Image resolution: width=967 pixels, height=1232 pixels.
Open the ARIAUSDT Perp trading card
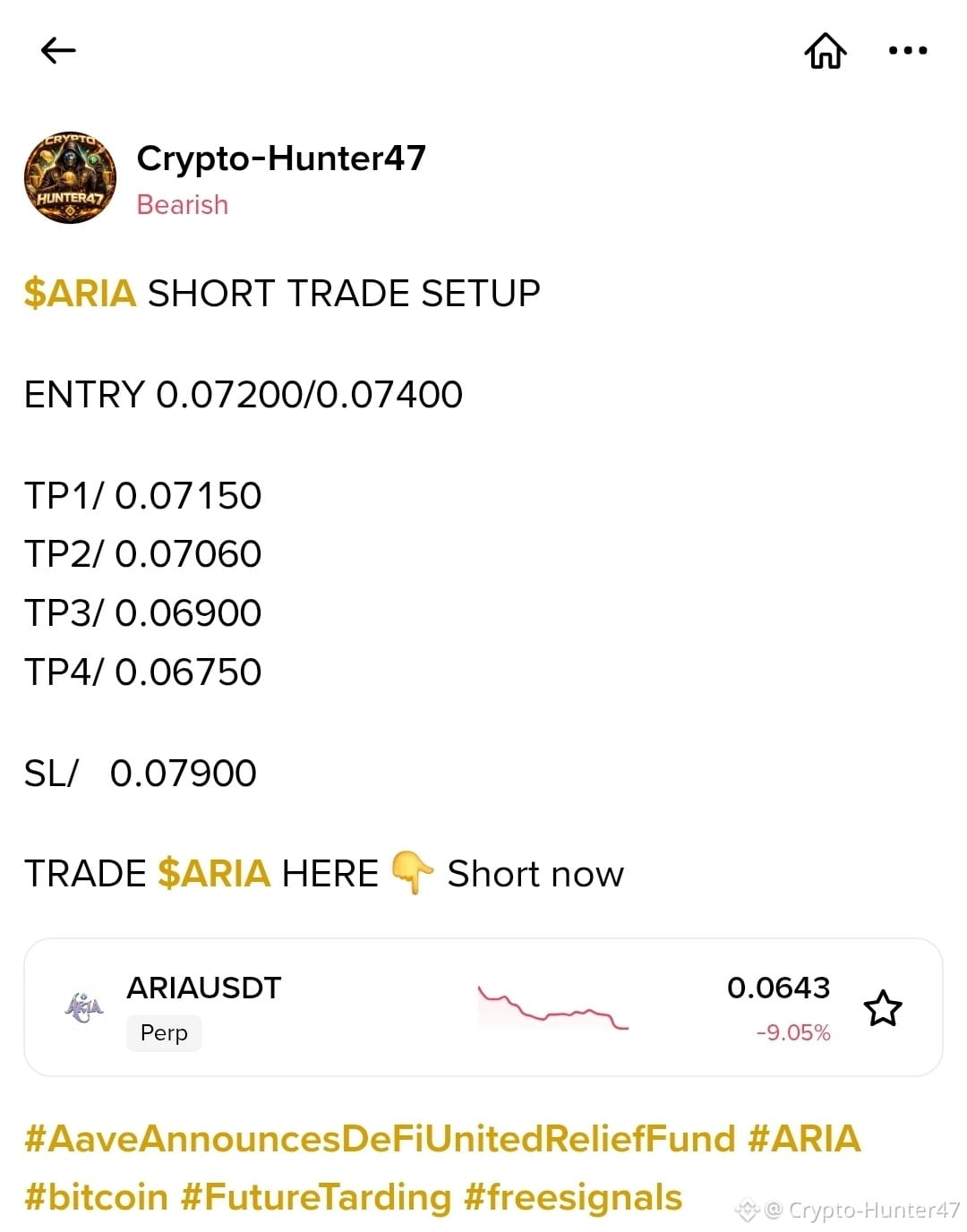tap(483, 1007)
